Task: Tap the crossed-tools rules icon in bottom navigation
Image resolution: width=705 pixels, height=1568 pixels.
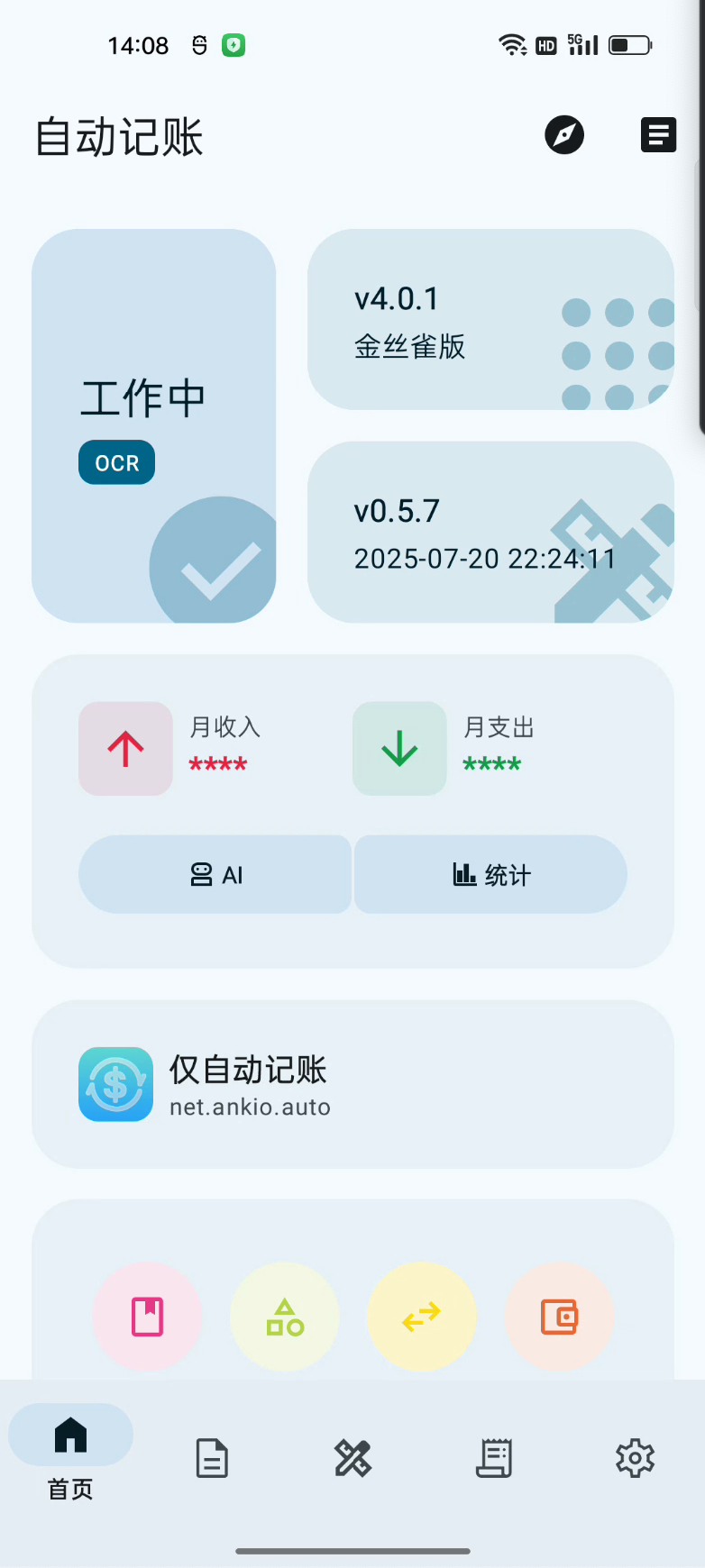Action: tap(352, 1458)
